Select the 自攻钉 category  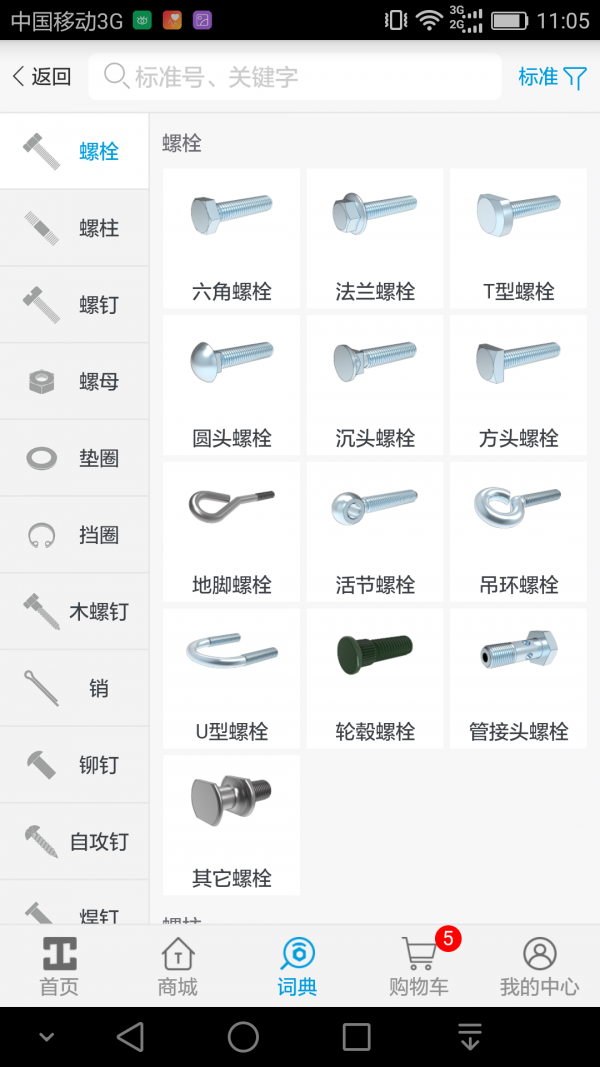coord(74,841)
